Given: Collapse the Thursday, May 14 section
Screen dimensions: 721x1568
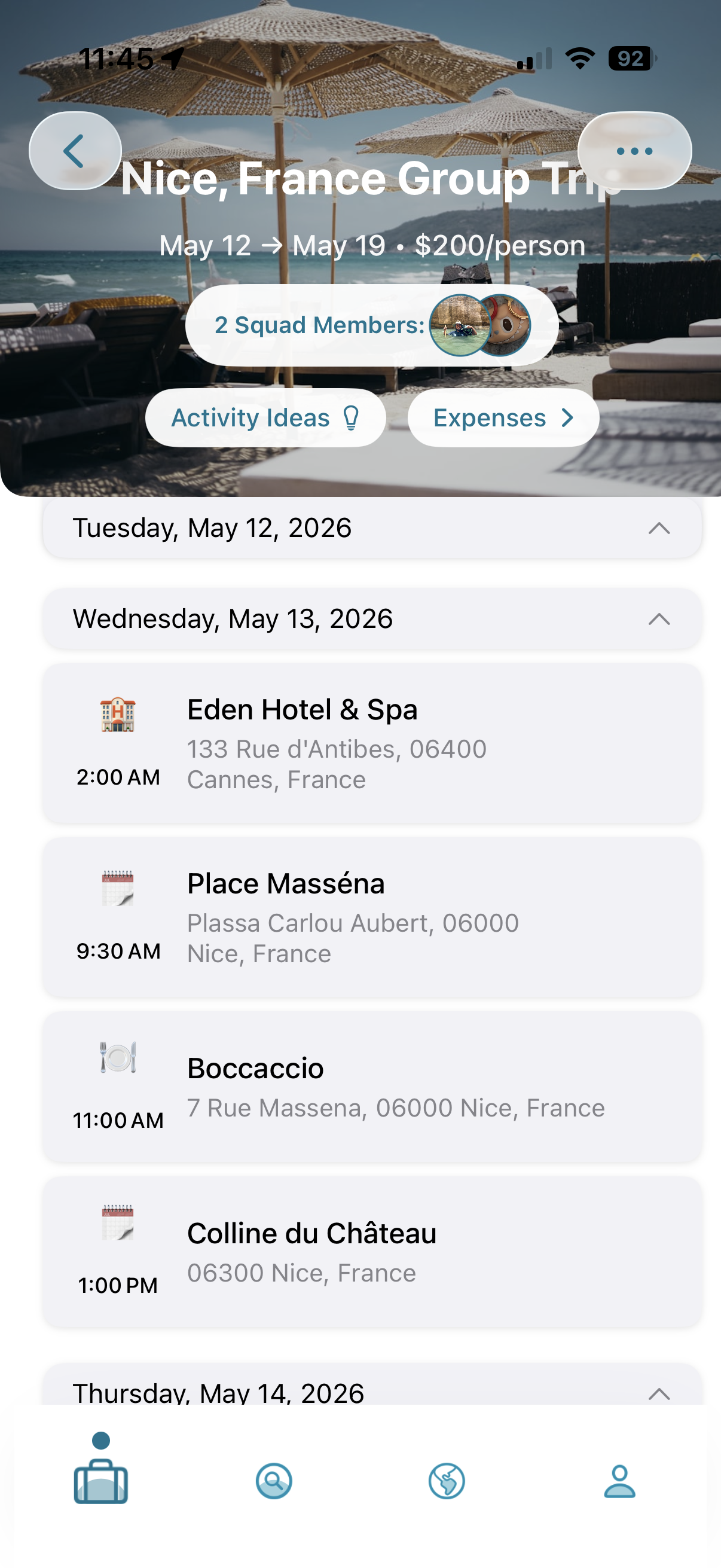Looking at the screenshot, I should click(659, 1393).
